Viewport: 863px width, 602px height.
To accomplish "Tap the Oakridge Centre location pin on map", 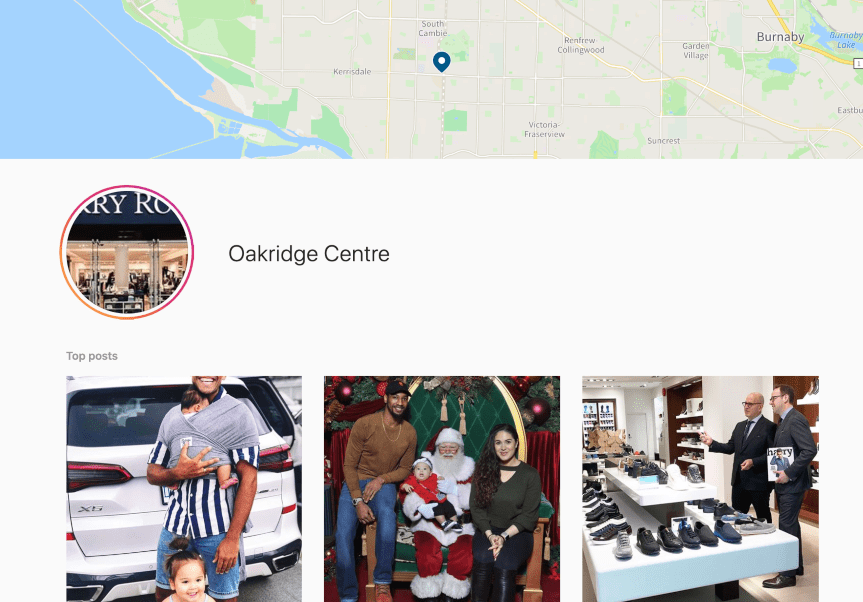I will click(x=441, y=62).
